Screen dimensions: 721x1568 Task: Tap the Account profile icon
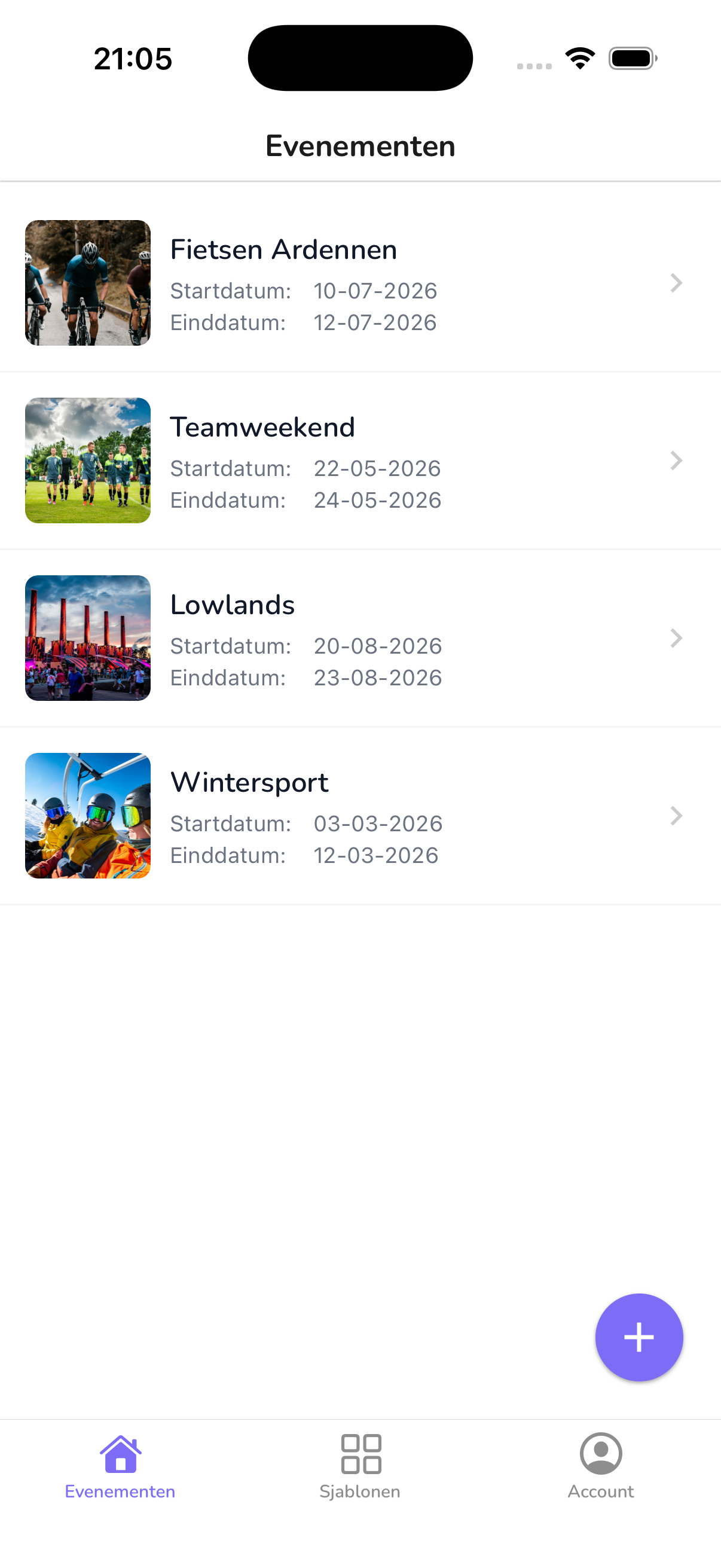(x=601, y=1456)
